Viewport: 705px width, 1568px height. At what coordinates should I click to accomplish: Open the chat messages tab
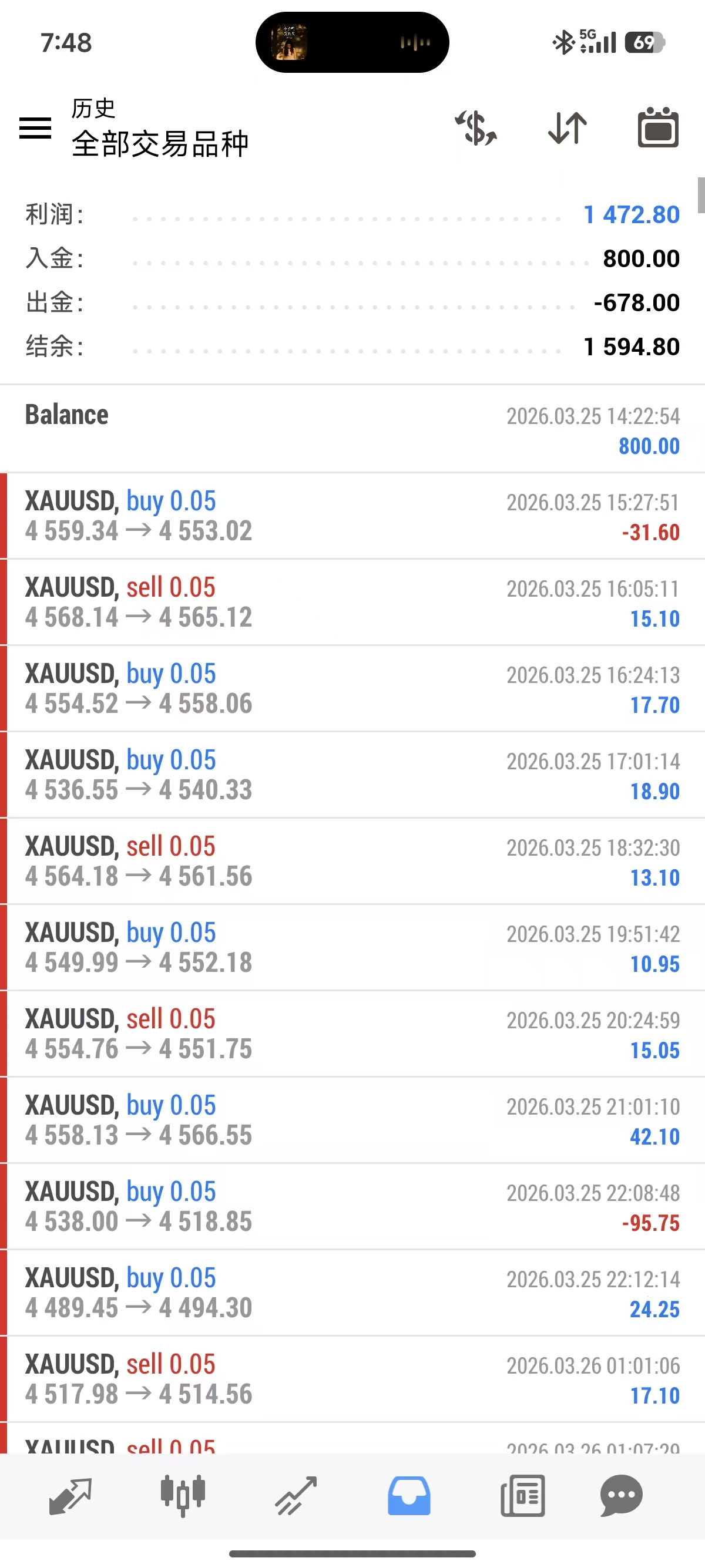pyautogui.click(x=621, y=1496)
